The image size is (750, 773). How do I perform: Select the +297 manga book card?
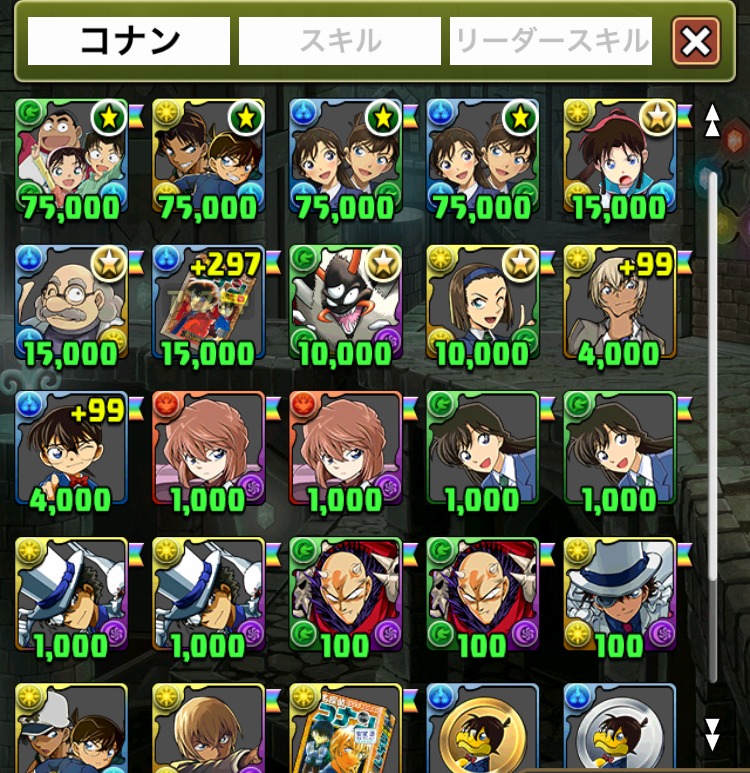click(208, 305)
